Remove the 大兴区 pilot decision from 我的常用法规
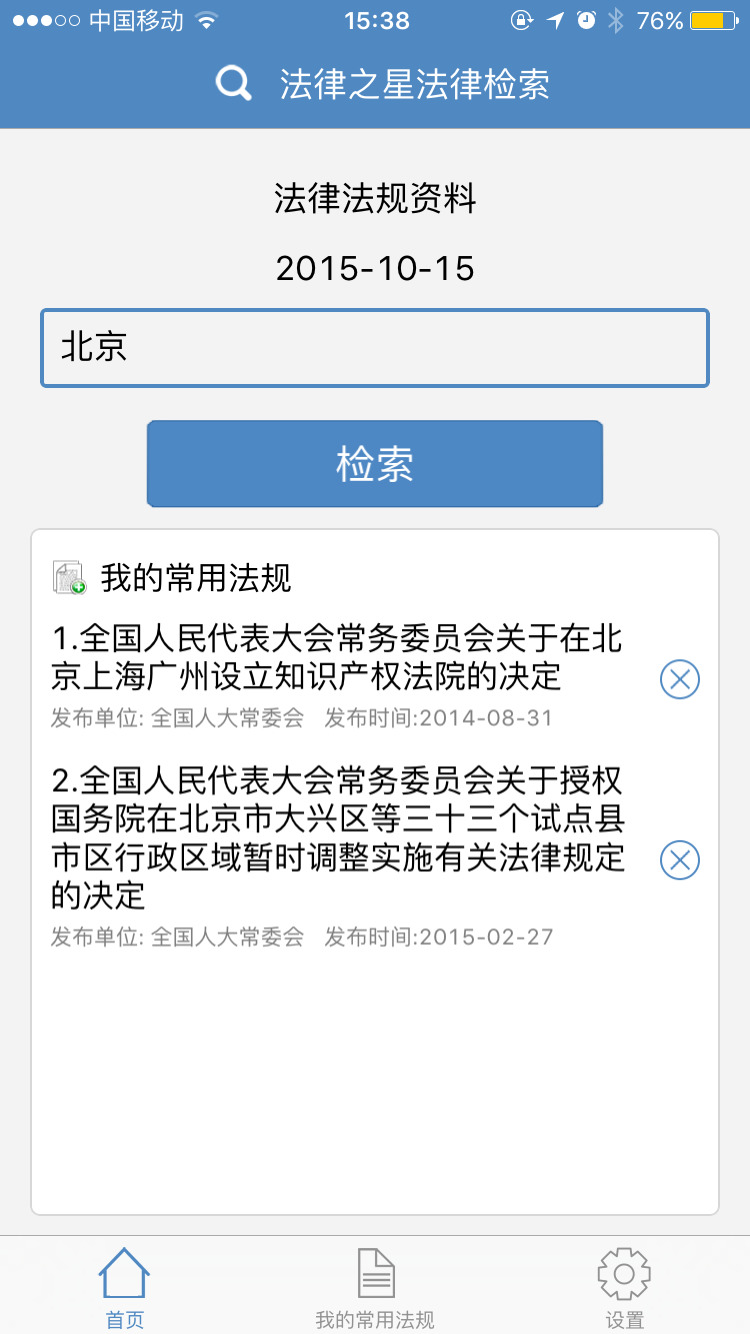This screenshot has width=750, height=1334. tap(680, 860)
